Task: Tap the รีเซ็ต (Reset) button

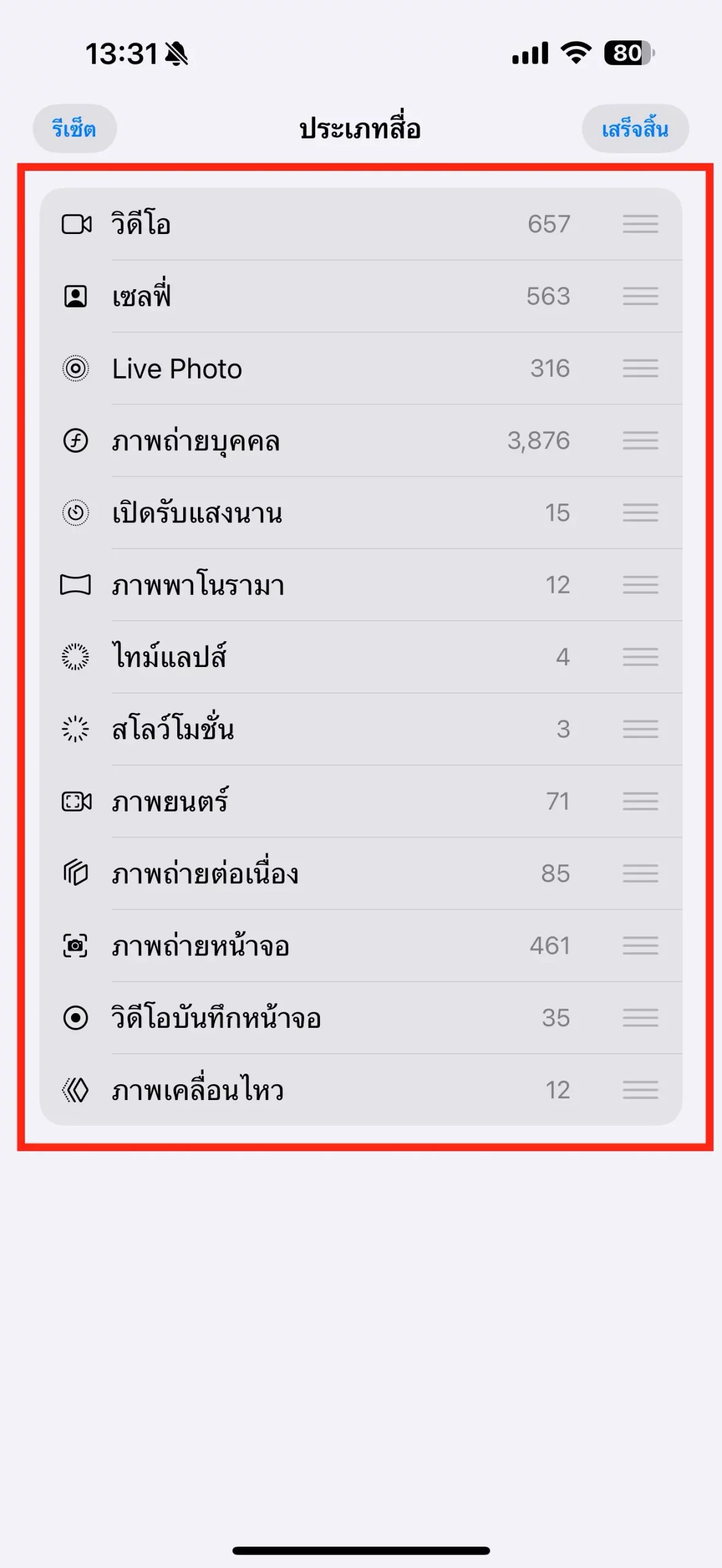Action: [x=74, y=129]
